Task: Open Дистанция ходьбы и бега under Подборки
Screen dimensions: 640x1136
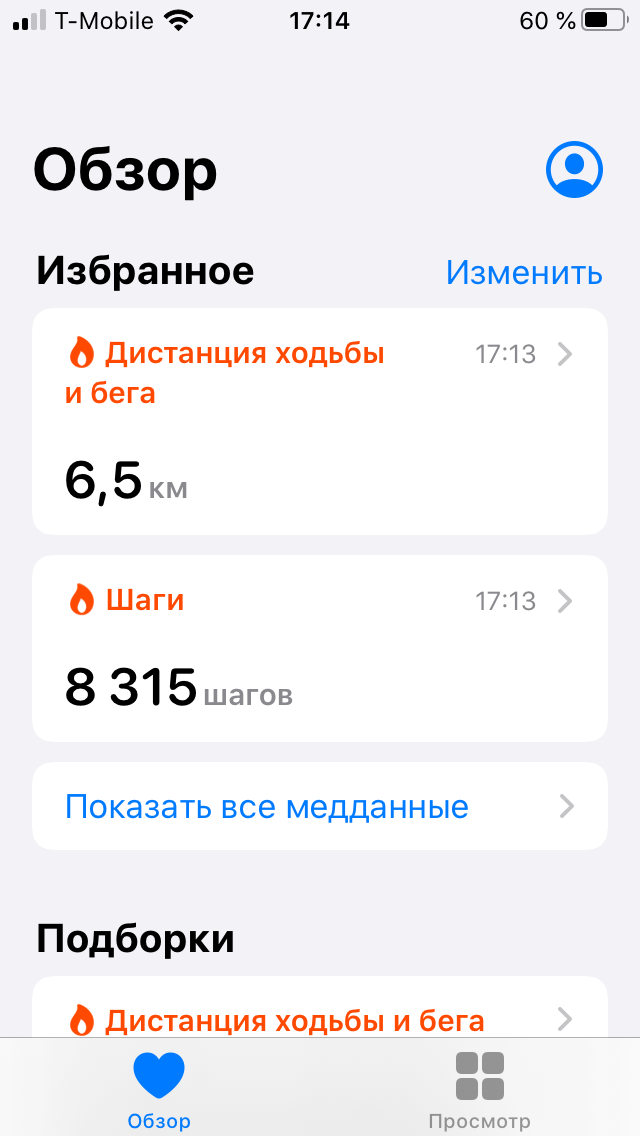Action: [319, 1019]
